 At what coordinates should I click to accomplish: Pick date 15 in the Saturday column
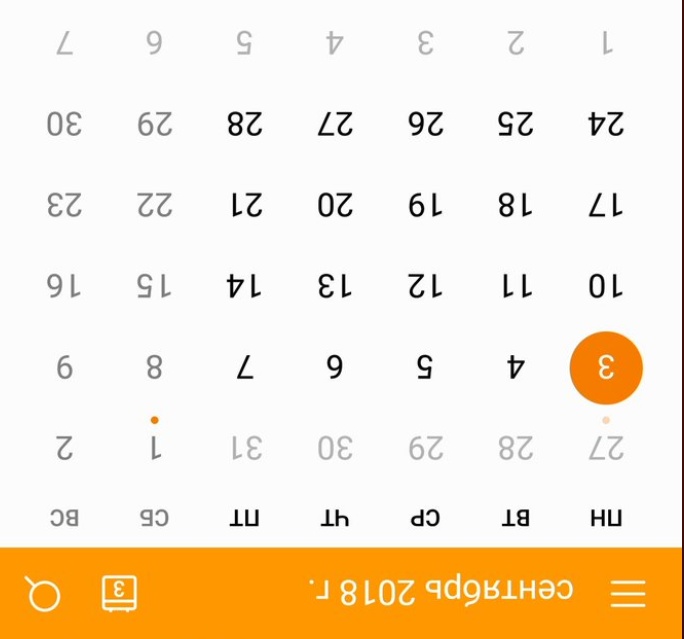pos(154,287)
